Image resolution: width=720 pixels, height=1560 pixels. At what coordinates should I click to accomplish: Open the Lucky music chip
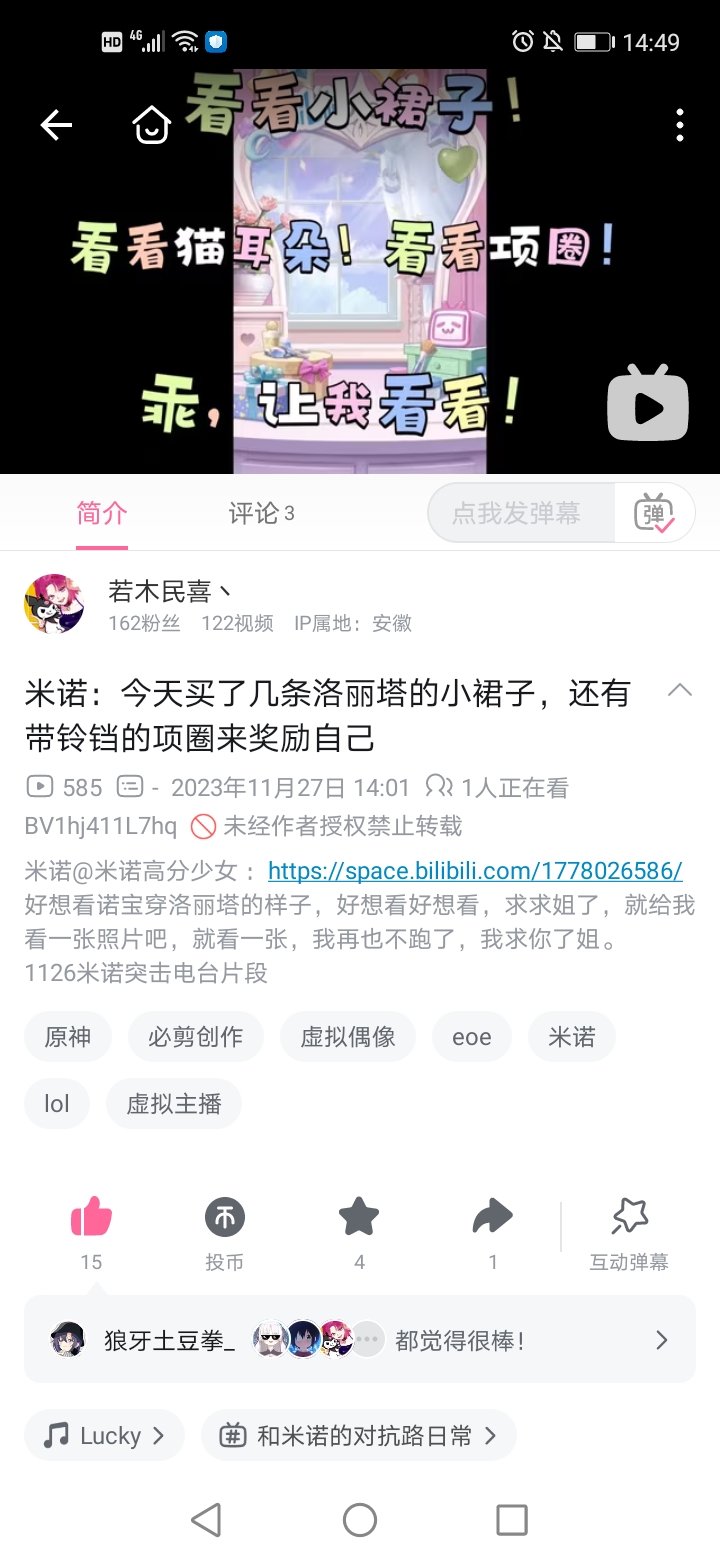[x=104, y=1436]
